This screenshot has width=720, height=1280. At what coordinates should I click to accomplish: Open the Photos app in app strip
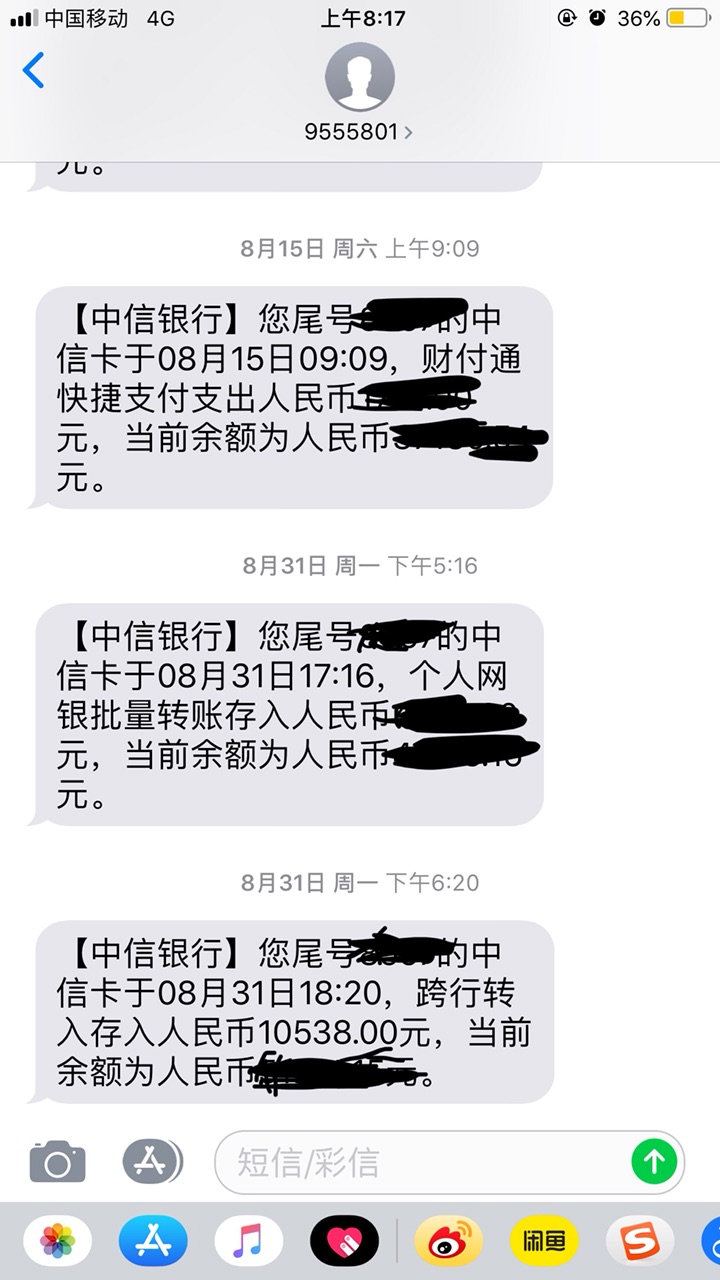click(x=57, y=1242)
